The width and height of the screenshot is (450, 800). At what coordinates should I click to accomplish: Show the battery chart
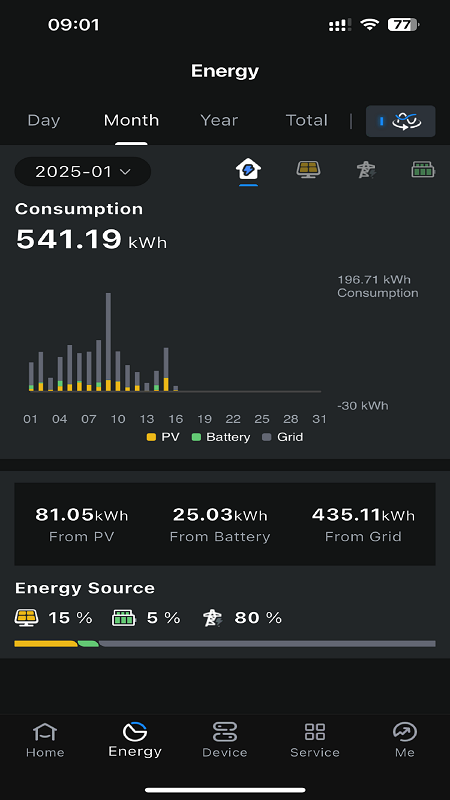tap(423, 169)
